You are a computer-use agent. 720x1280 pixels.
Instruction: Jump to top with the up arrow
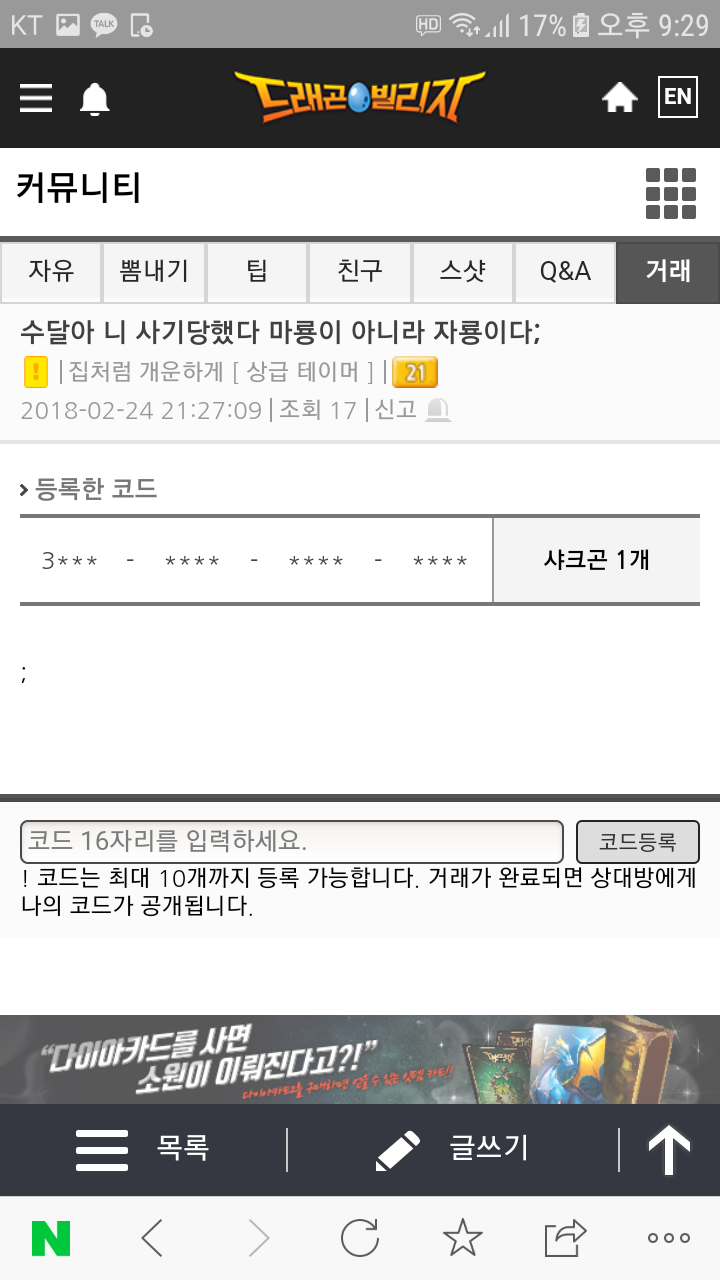point(669,1150)
